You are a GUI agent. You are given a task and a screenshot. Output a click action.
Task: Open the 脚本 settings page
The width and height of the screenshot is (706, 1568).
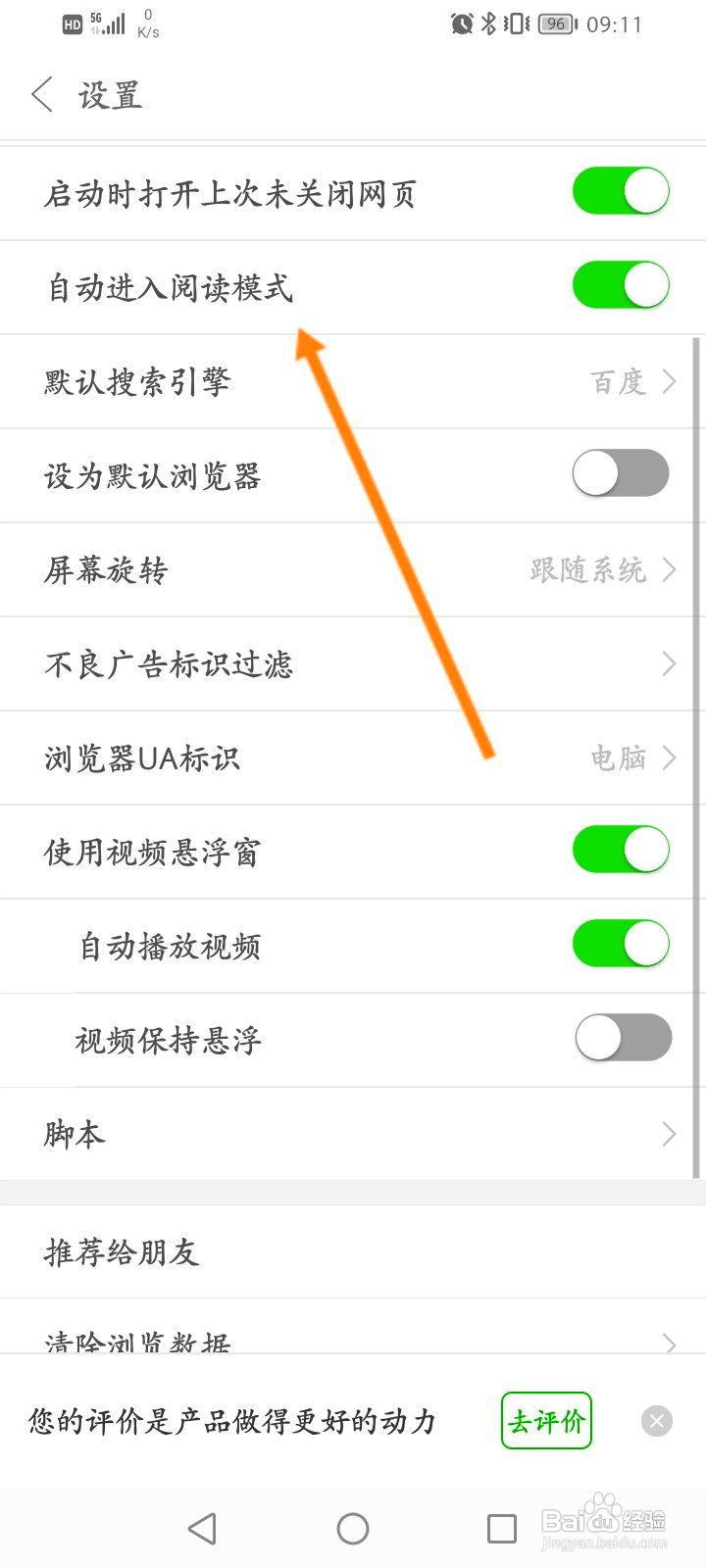[x=353, y=1133]
